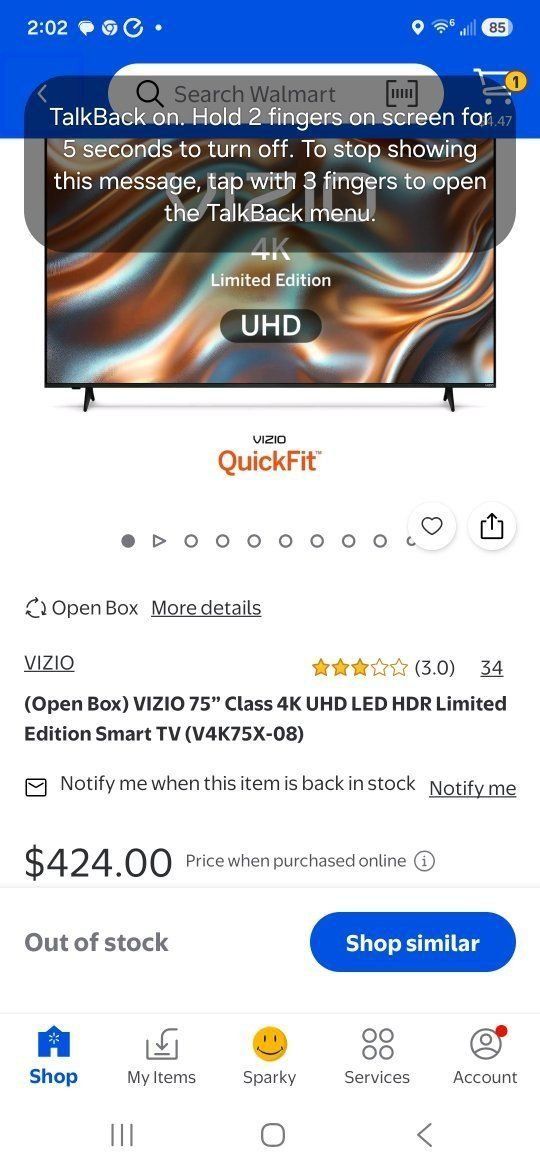This screenshot has height=1170, width=540.
Task: Open the Account tab
Action: pos(485,1056)
